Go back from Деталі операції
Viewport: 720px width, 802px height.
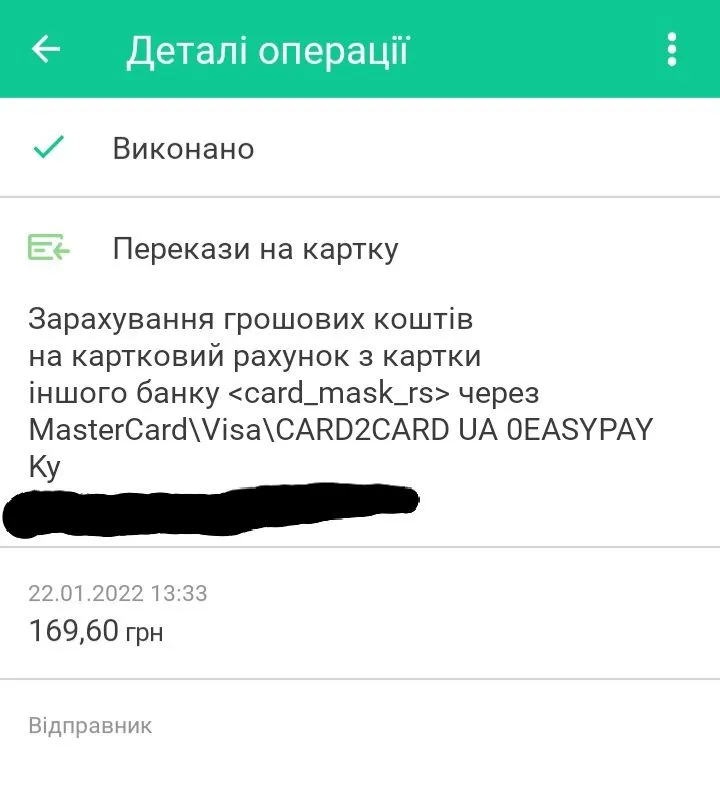click(x=46, y=50)
